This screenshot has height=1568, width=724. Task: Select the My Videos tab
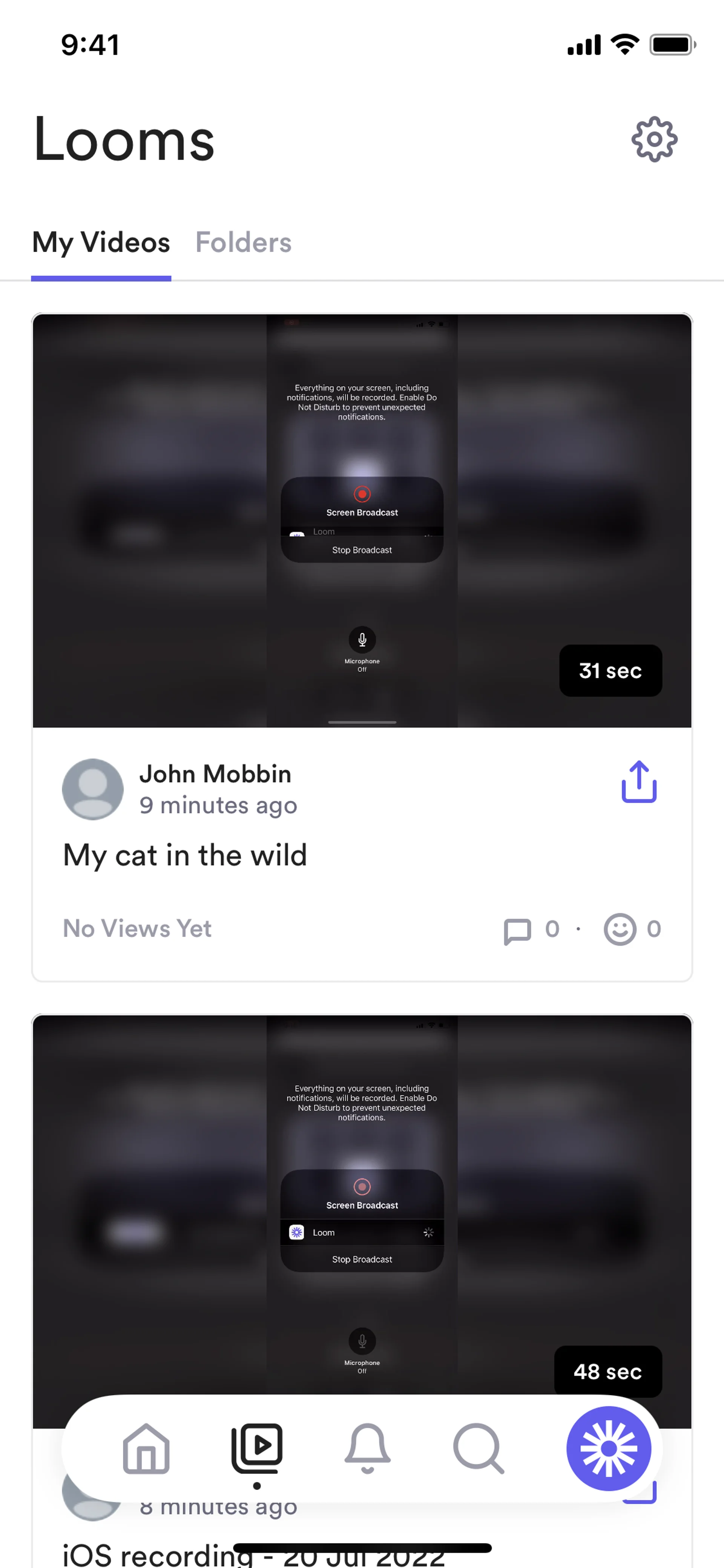[101, 242]
